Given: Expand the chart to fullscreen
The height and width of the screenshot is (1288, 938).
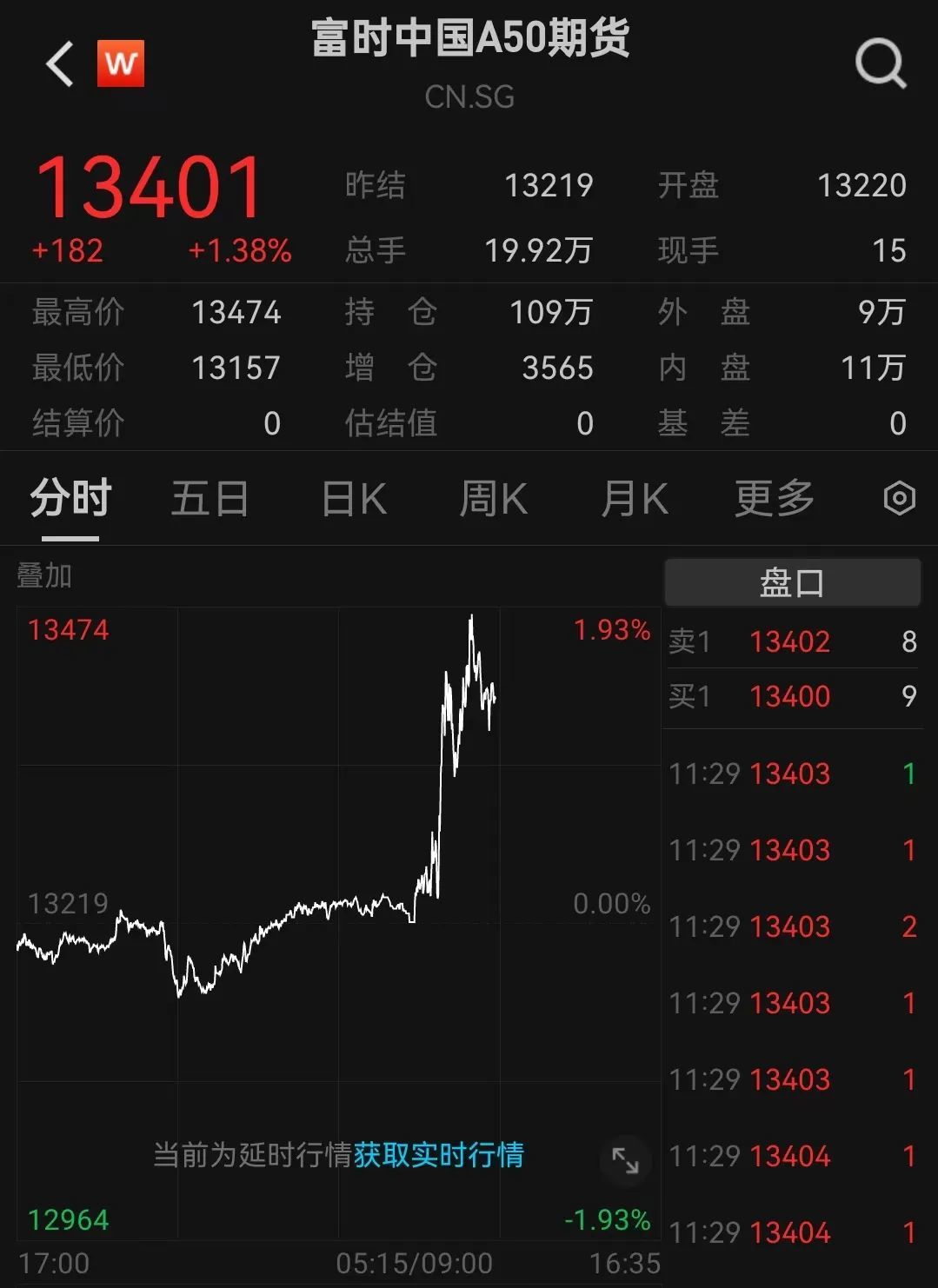Looking at the screenshot, I should [625, 1159].
